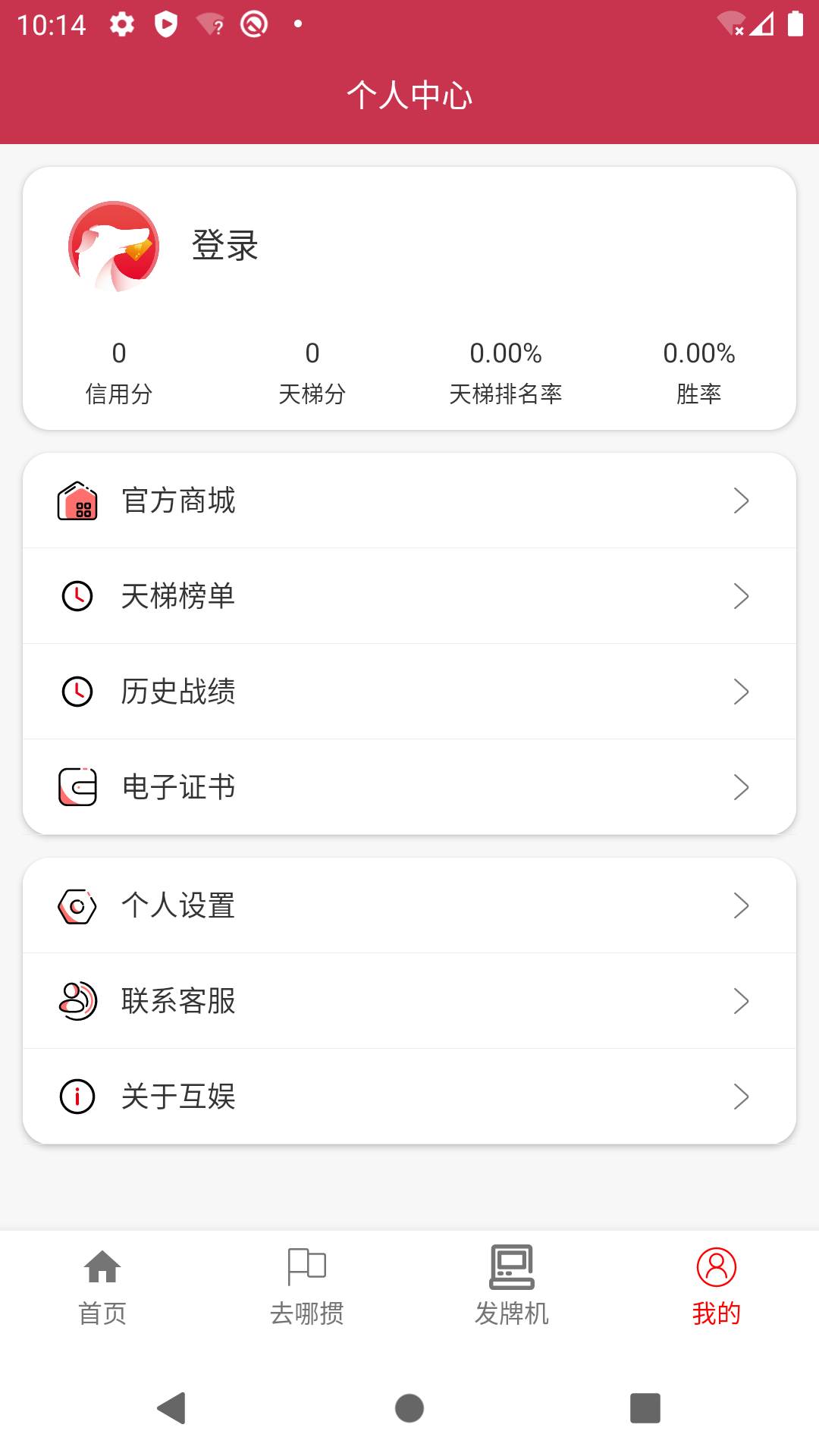Open 电子证书 e-certificates

(x=409, y=787)
